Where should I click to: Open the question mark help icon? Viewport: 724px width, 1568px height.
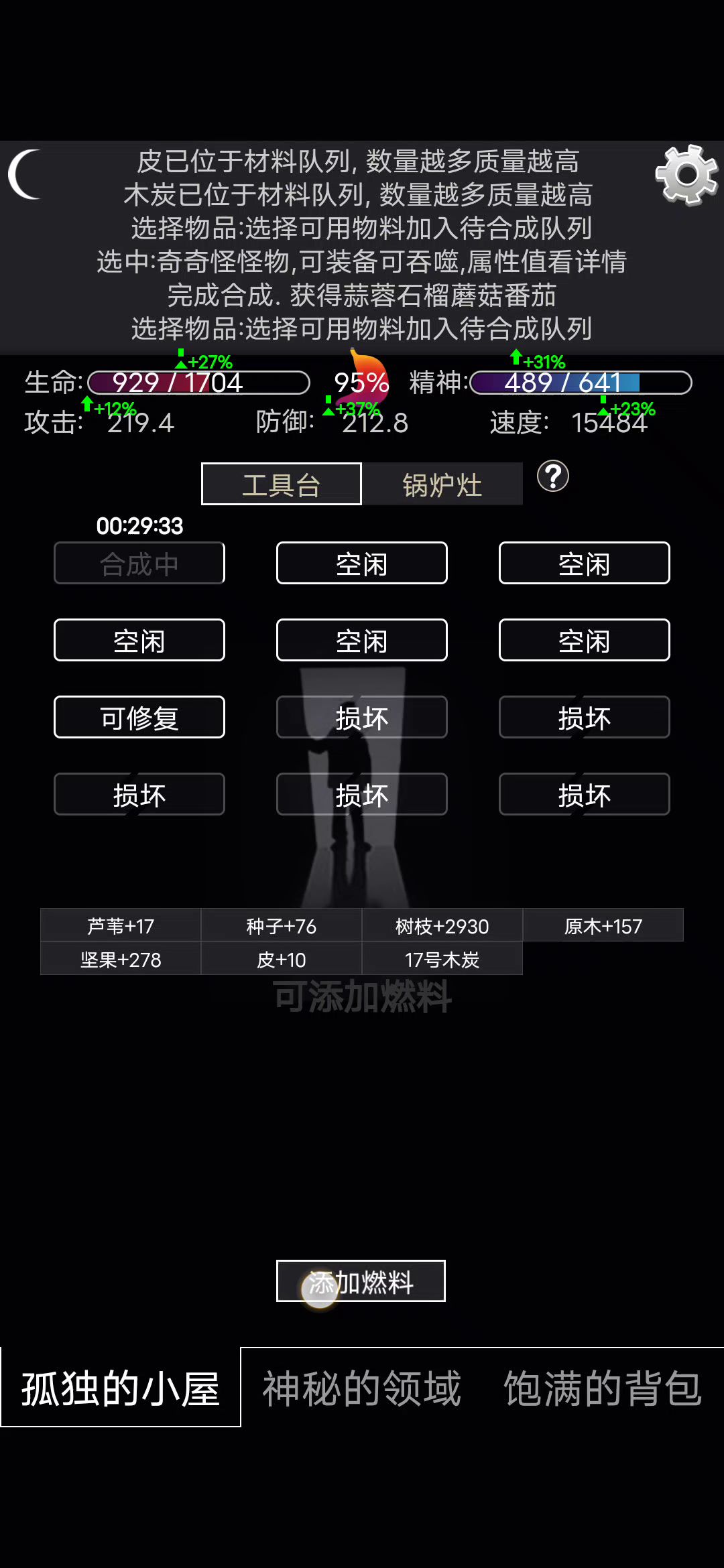point(553,476)
